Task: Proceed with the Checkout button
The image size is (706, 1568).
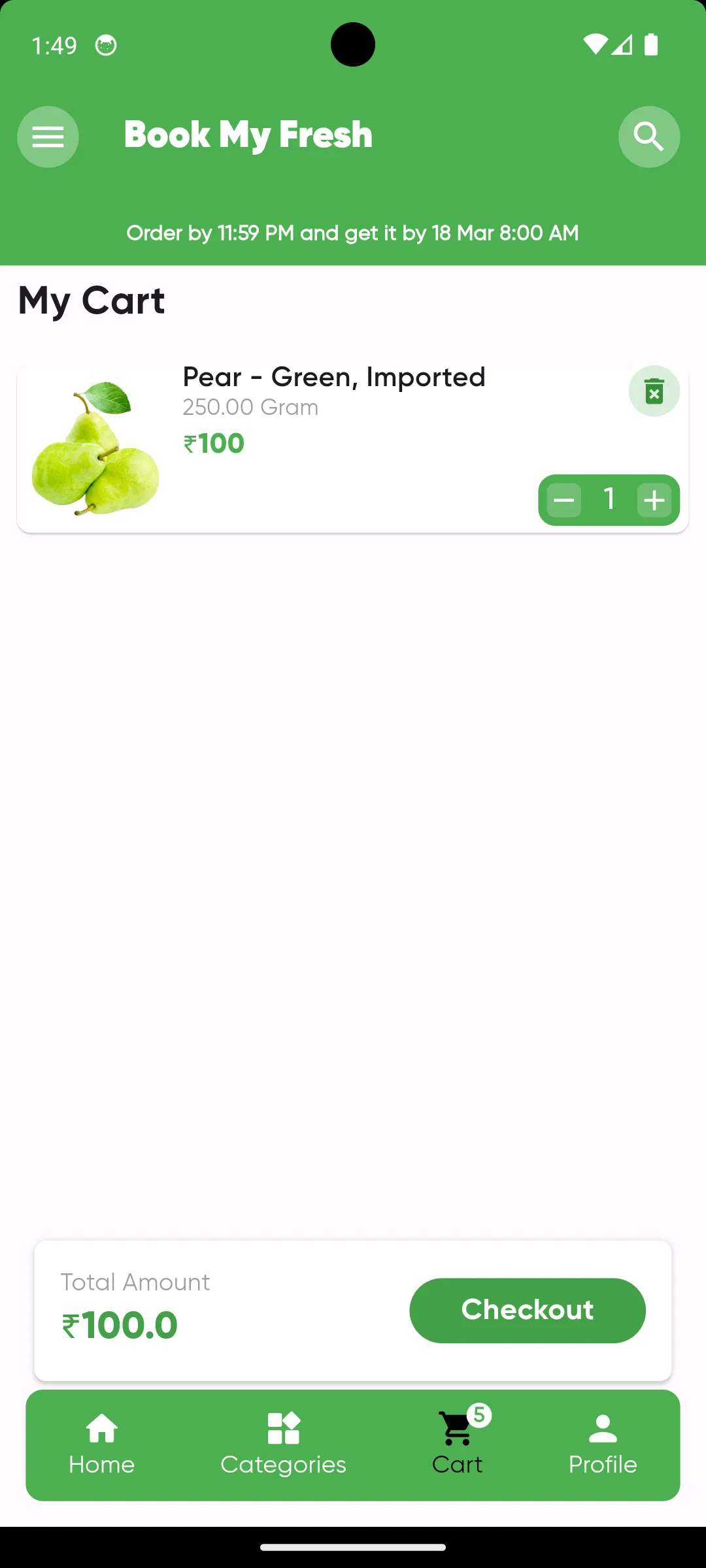Action: [527, 1311]
